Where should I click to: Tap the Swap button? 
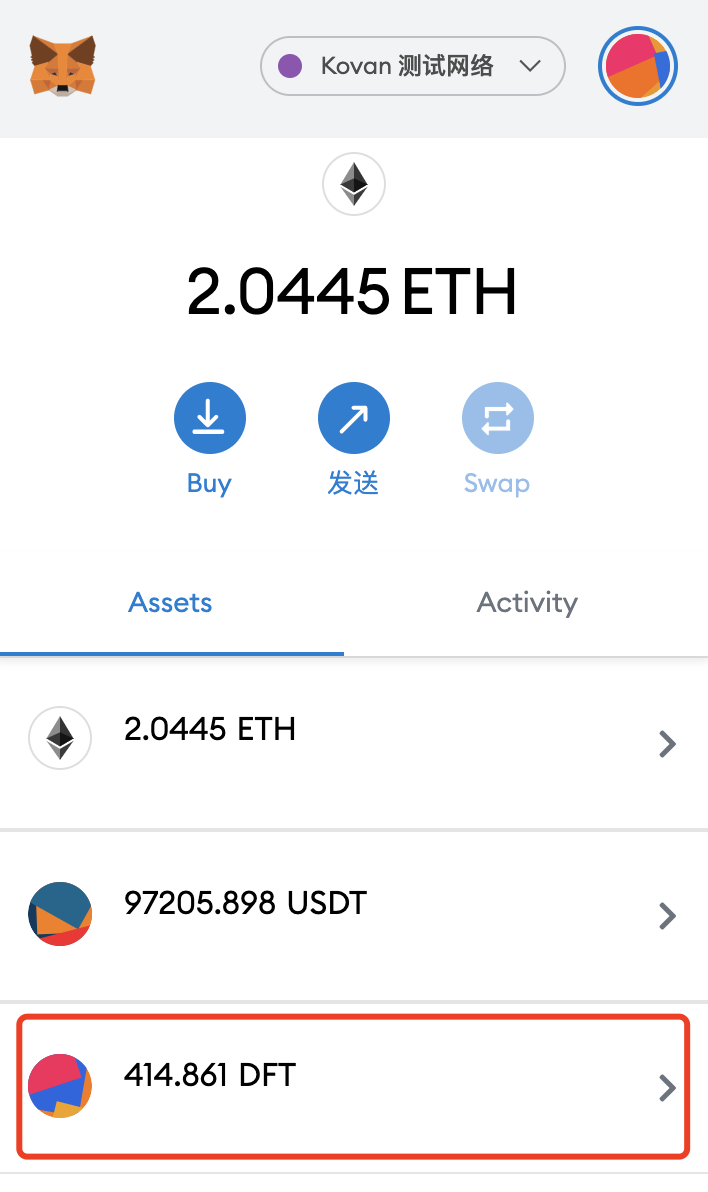pyautogui.click(x=497, y=418)
